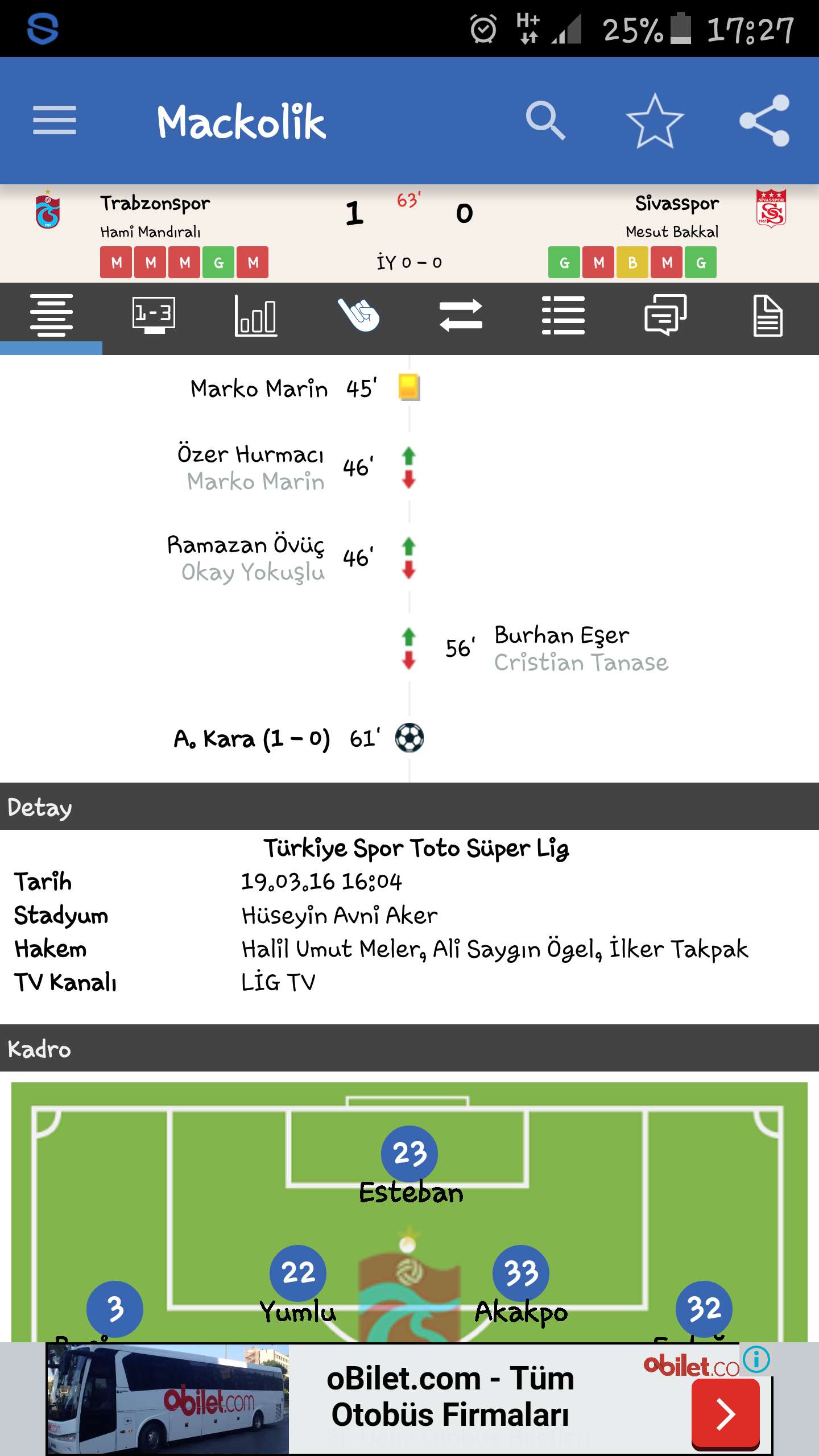Open the bulleted list standings tab

point(563,315)
